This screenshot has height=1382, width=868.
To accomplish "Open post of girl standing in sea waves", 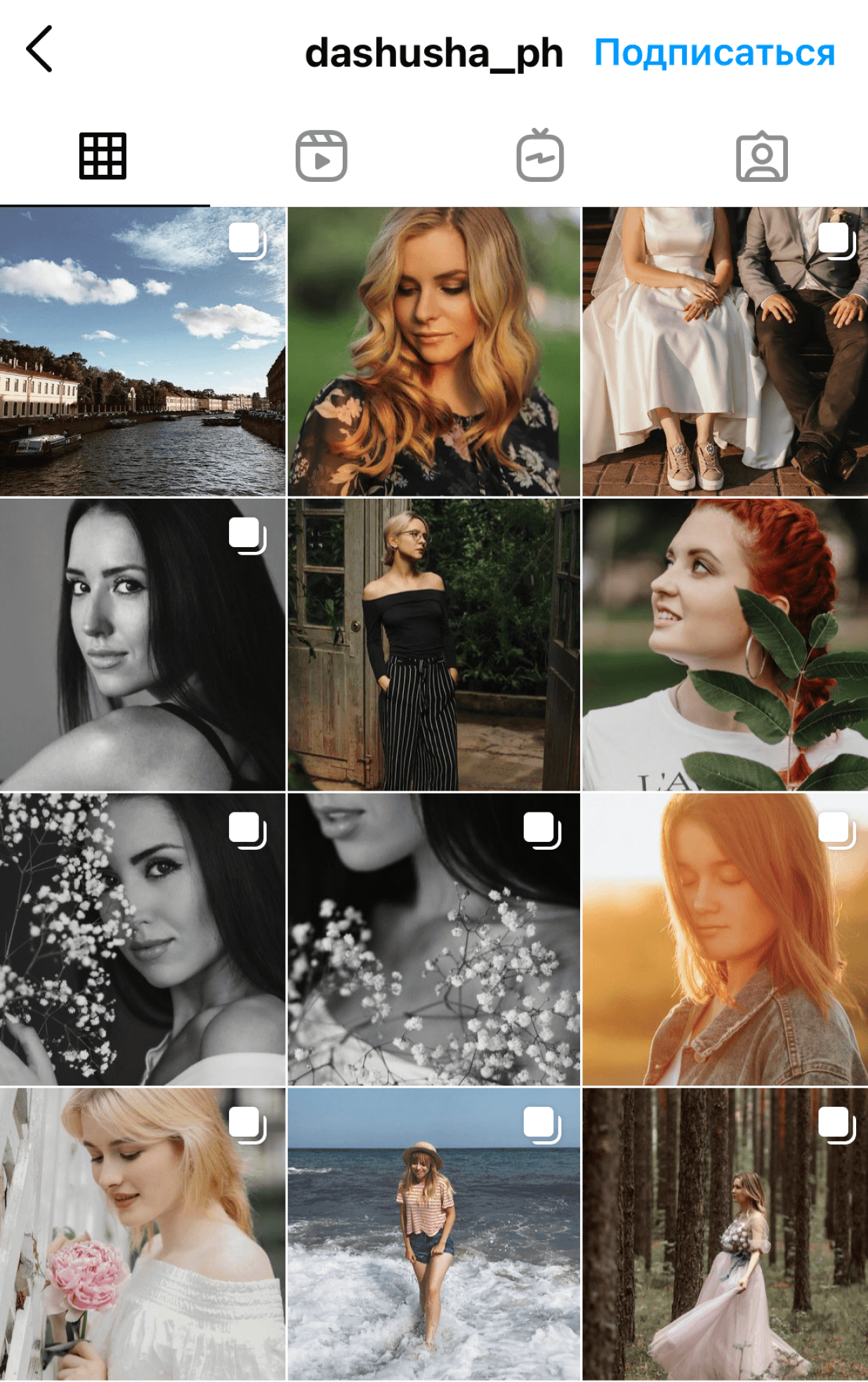I will tap(434, 1234).
